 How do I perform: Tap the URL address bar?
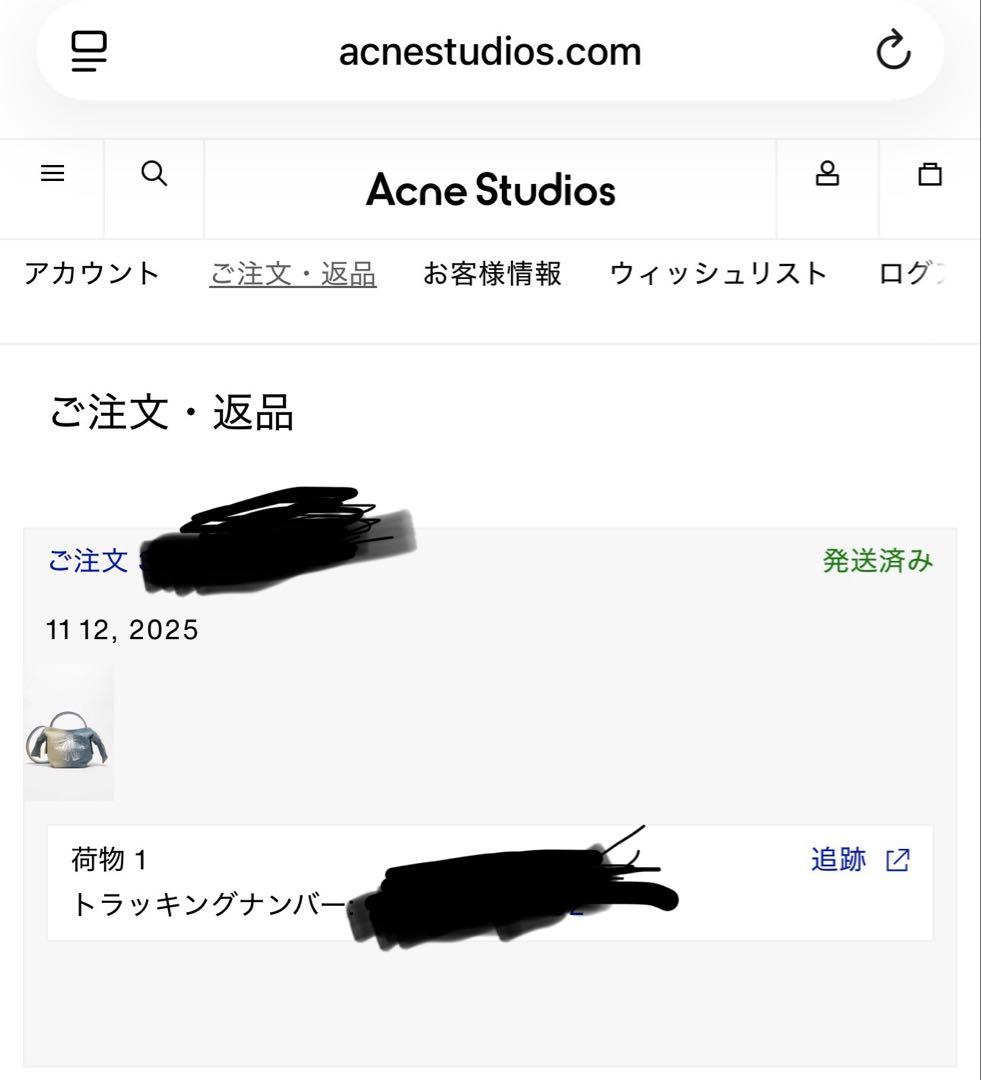[x=490, y=51]
